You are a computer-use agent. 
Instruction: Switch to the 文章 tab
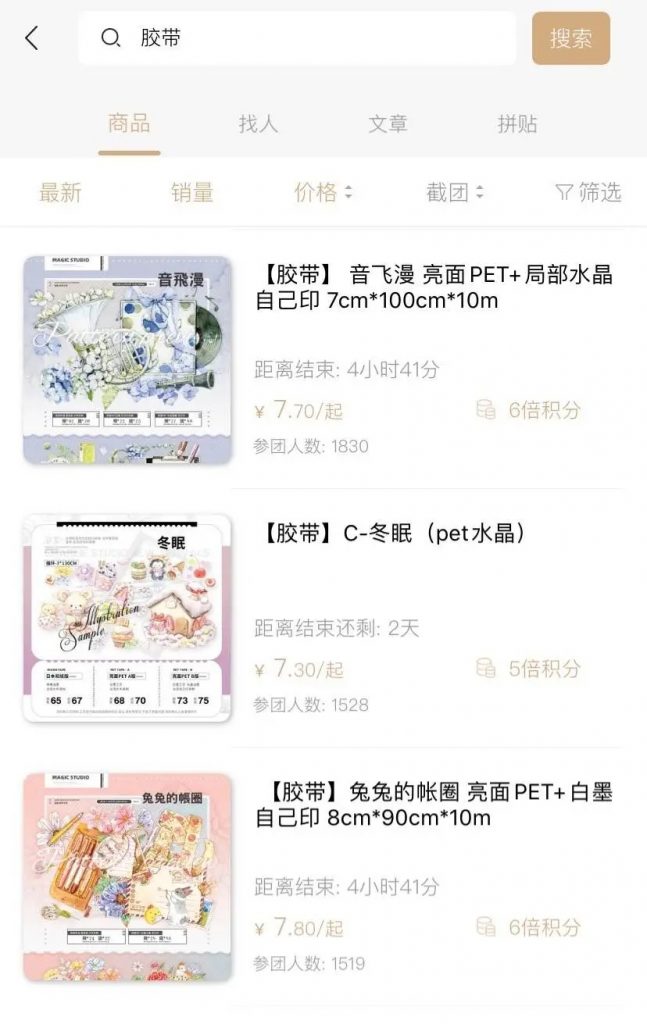[388, 124]
